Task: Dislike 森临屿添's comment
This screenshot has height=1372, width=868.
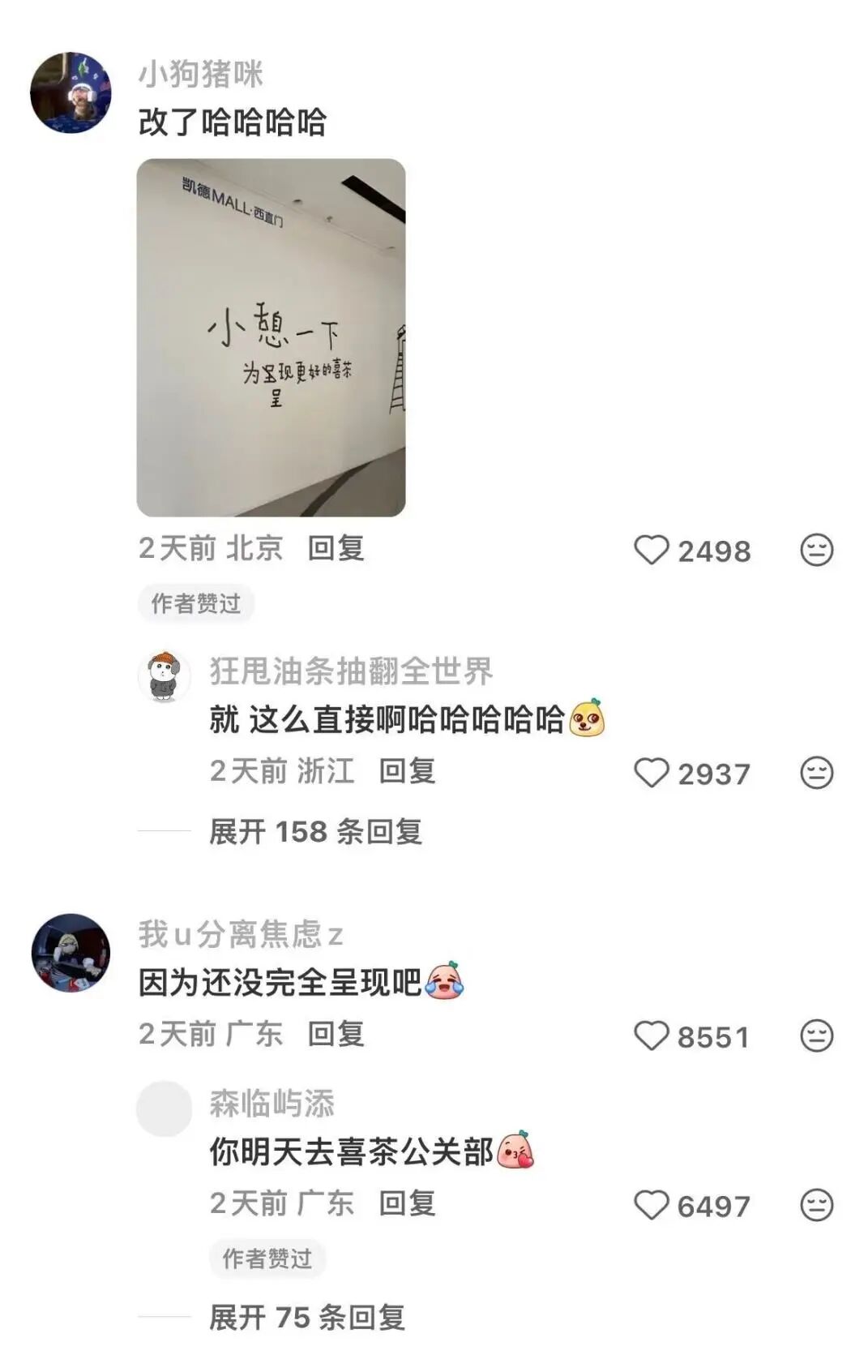Action: pyautogui.click(x=816, y=1206)
